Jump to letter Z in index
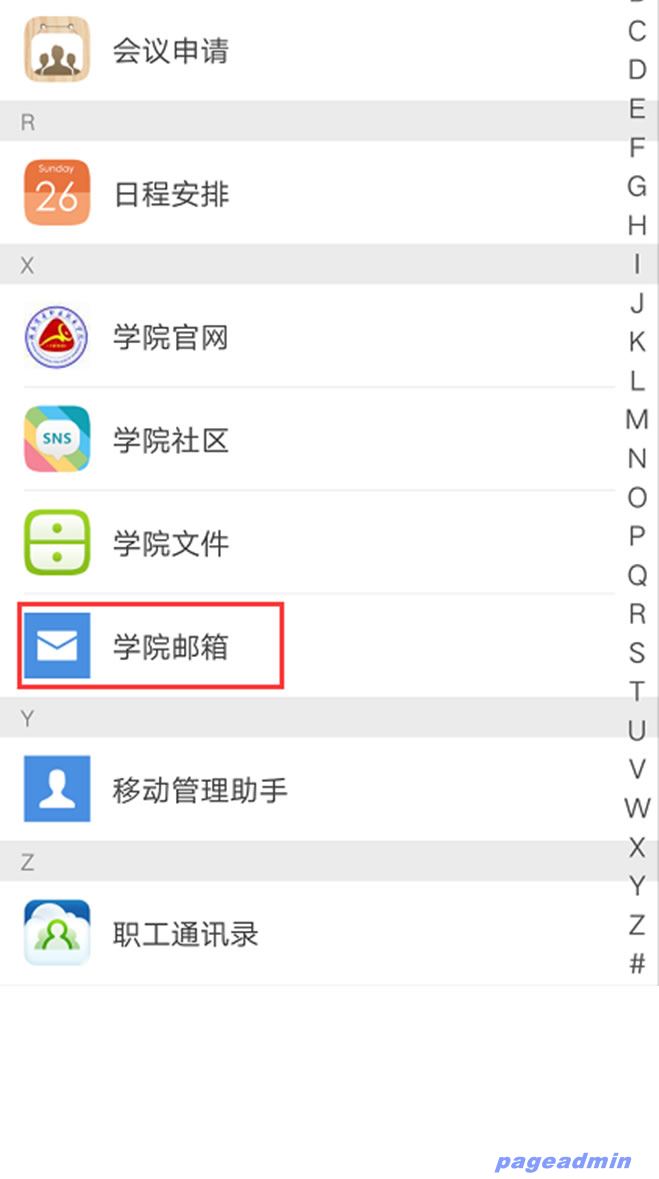The width and height of the screenshot is (659, 1179). (x=637, y=926)
